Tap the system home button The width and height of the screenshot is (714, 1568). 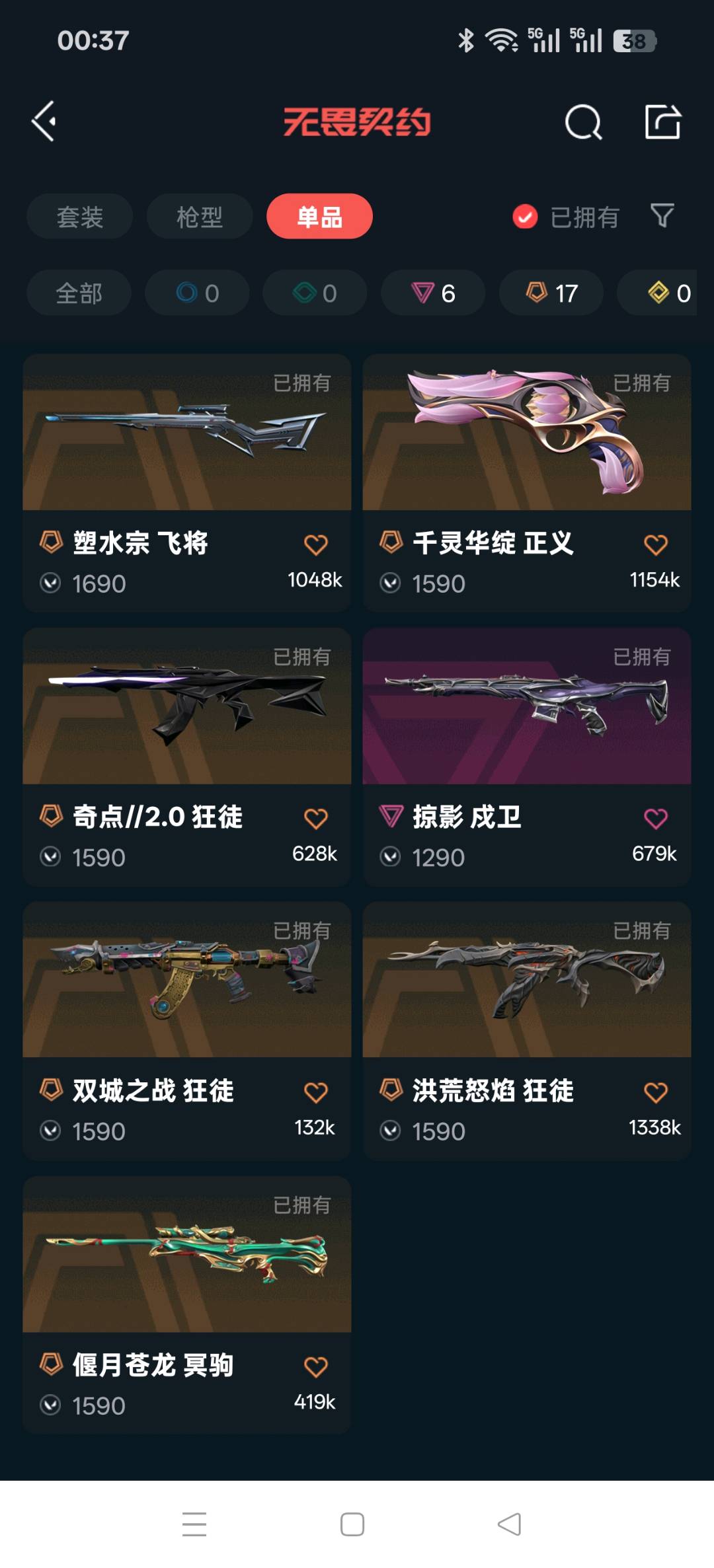352,1524
